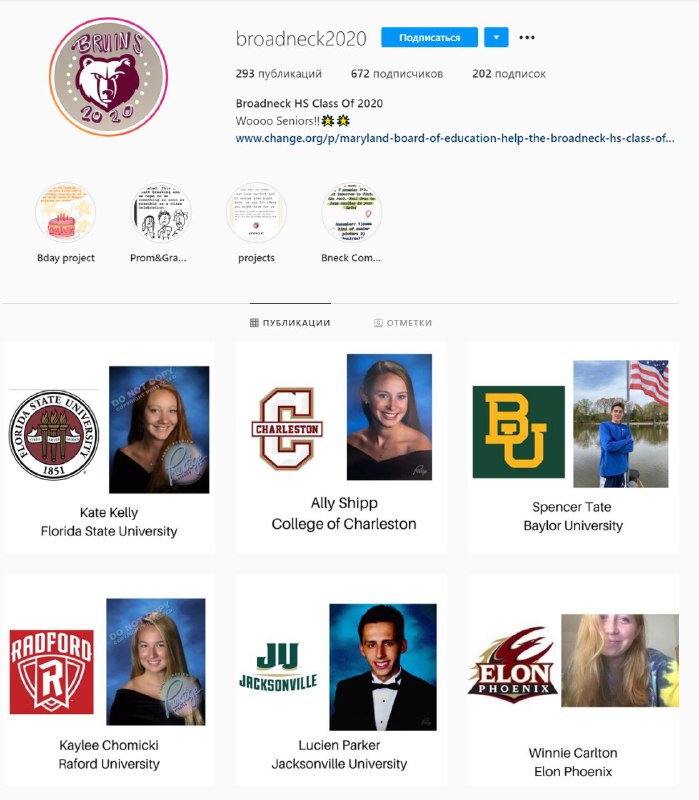This screenshot has width=699, height=800.
Task: Open the Spencer Tate Baylor University post
Action: tap(572, 447)
